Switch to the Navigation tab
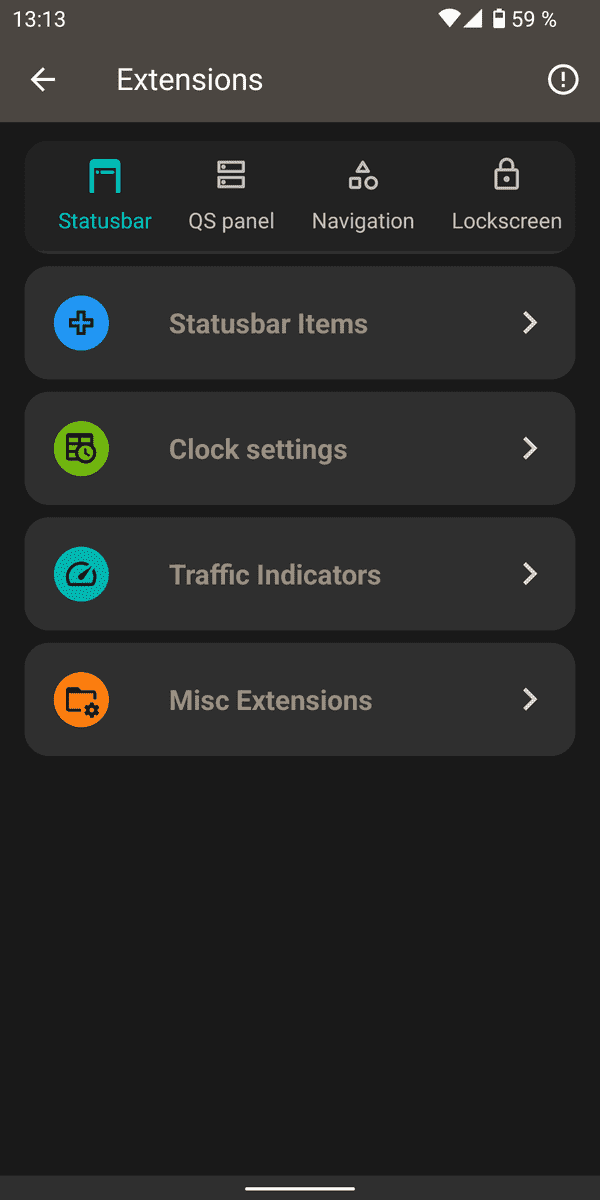The image size is (600, 1200). click(363, 196)
